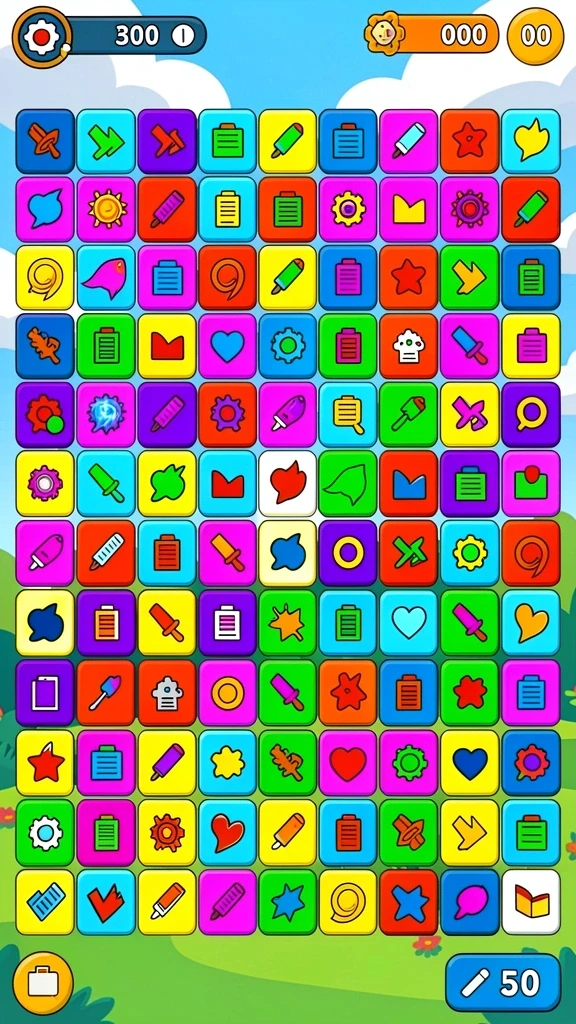Tap the red heart on magenta tile
The image size is (576, 1024).
348,762
